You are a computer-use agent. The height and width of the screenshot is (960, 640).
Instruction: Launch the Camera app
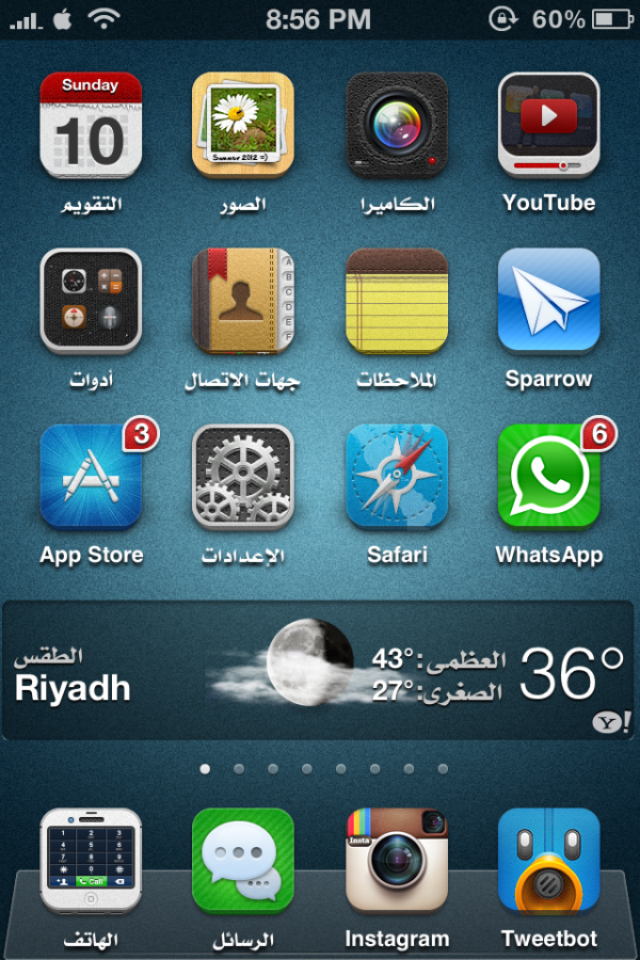point(396,125)
